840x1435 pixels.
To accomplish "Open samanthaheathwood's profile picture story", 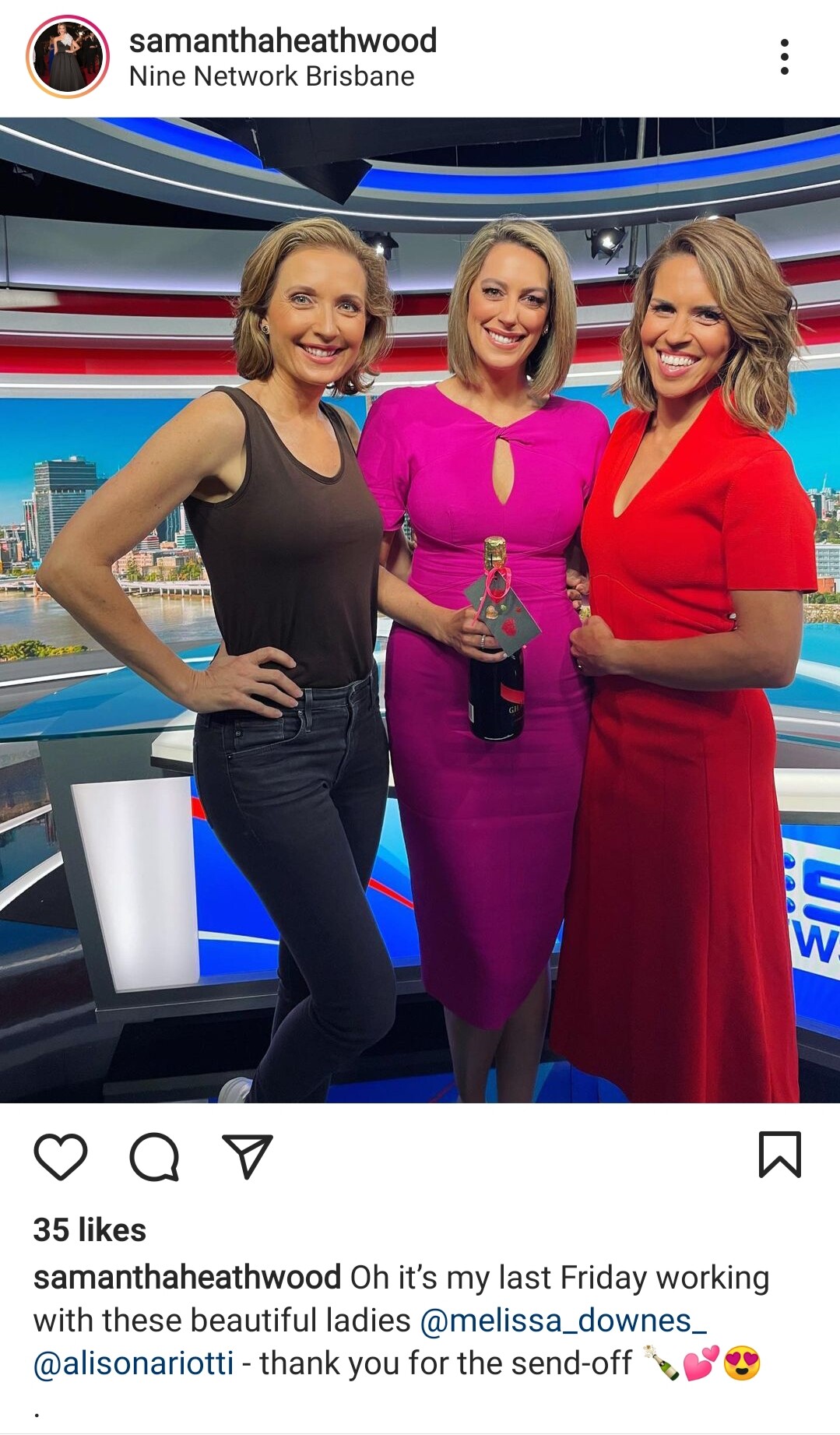I will pos(68,57).
